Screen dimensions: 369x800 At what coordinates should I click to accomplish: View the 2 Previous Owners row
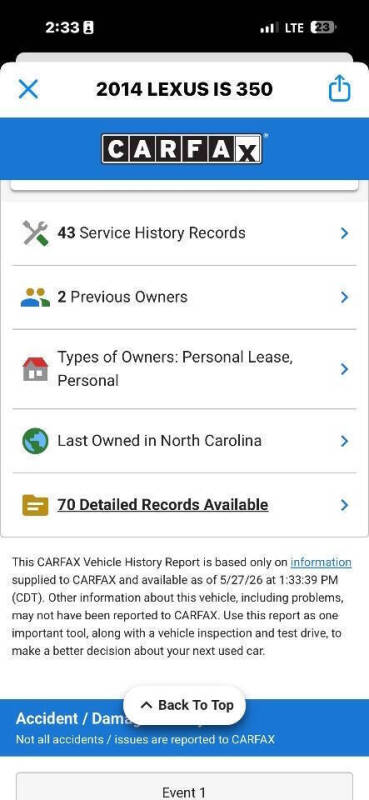click(x=184, y=297)
